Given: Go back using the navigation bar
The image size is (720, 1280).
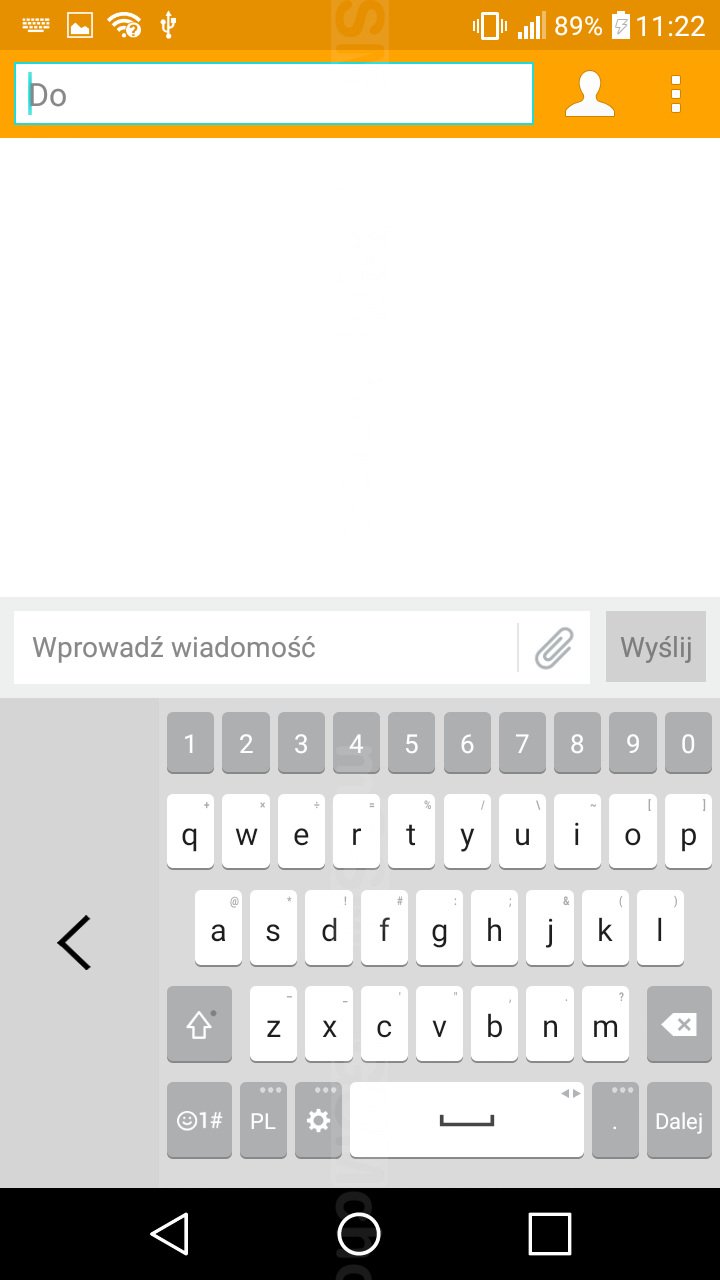Looking at the screenshot, I should tap(170, 1234).
